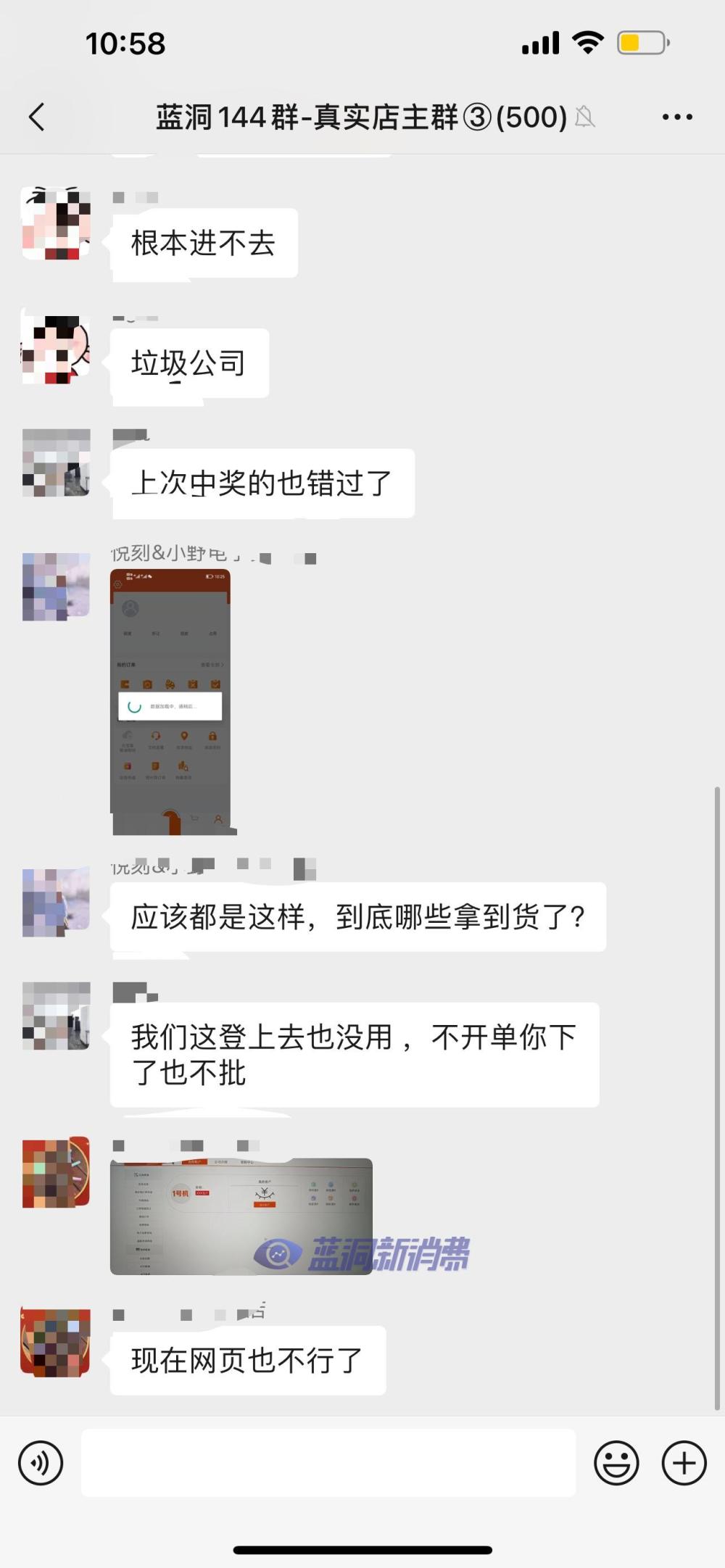Select the 垃圾公司 message bubble
This screenshot has width=725, height=1568.
(x=190, y=362)
